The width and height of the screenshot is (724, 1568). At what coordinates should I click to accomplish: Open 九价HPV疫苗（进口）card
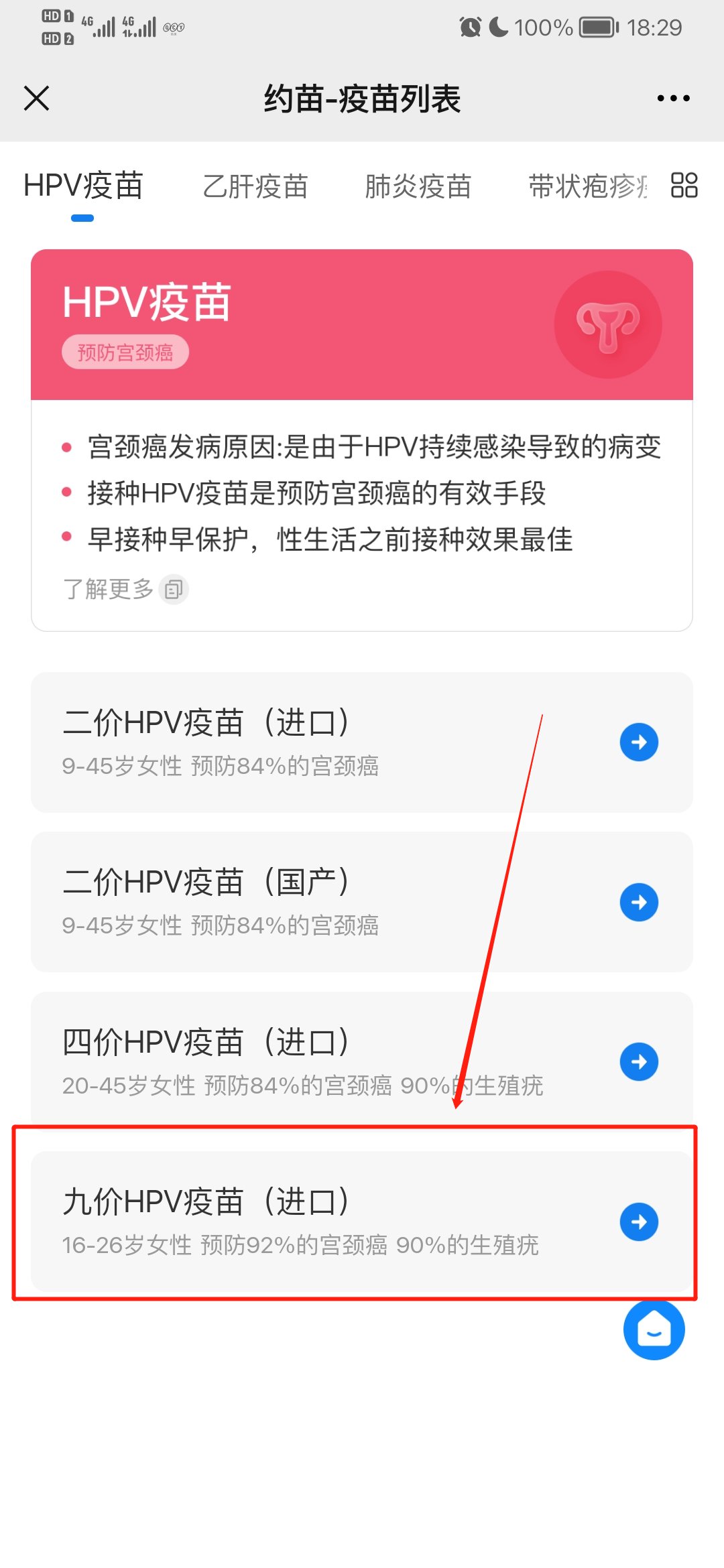pyautogui.click(x=362, y=1221)
